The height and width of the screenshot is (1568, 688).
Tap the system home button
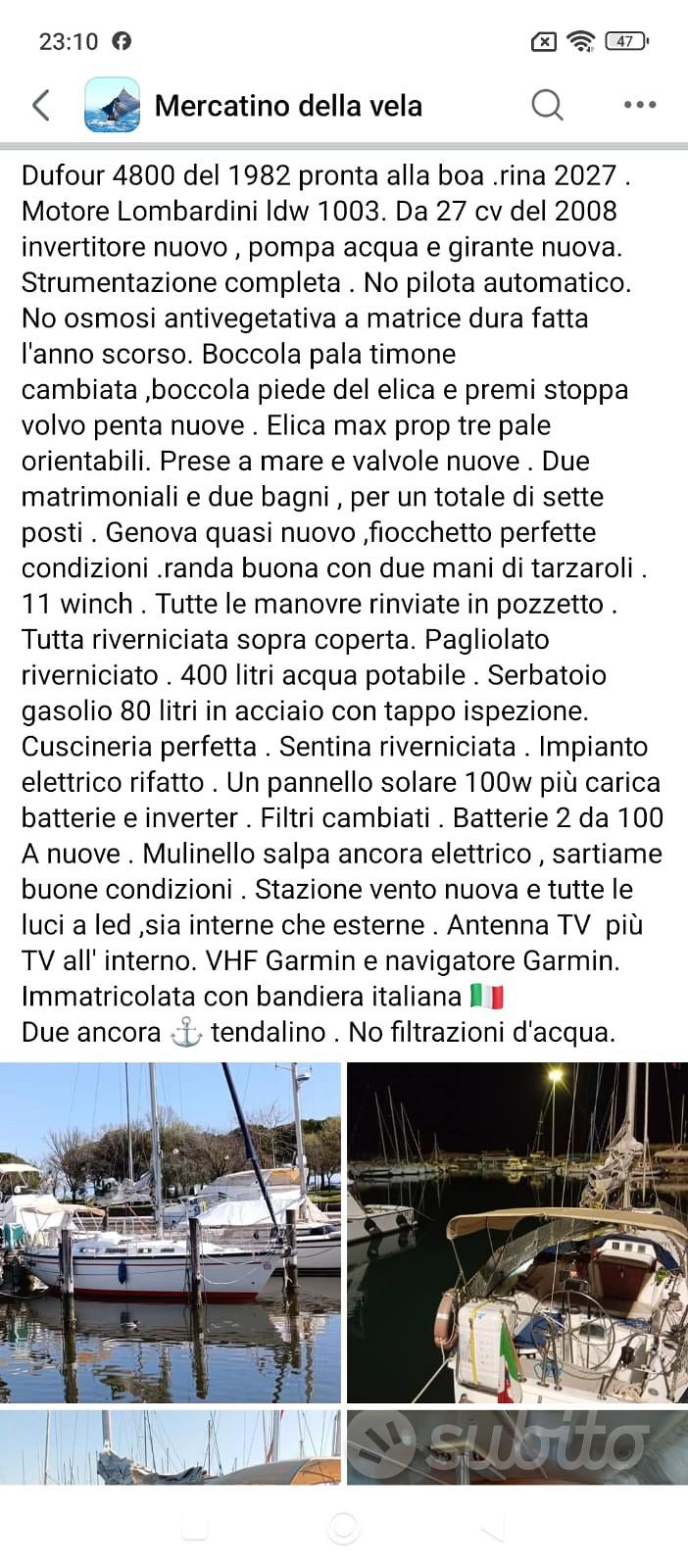pyautogui.click(x=344, y=1527)
